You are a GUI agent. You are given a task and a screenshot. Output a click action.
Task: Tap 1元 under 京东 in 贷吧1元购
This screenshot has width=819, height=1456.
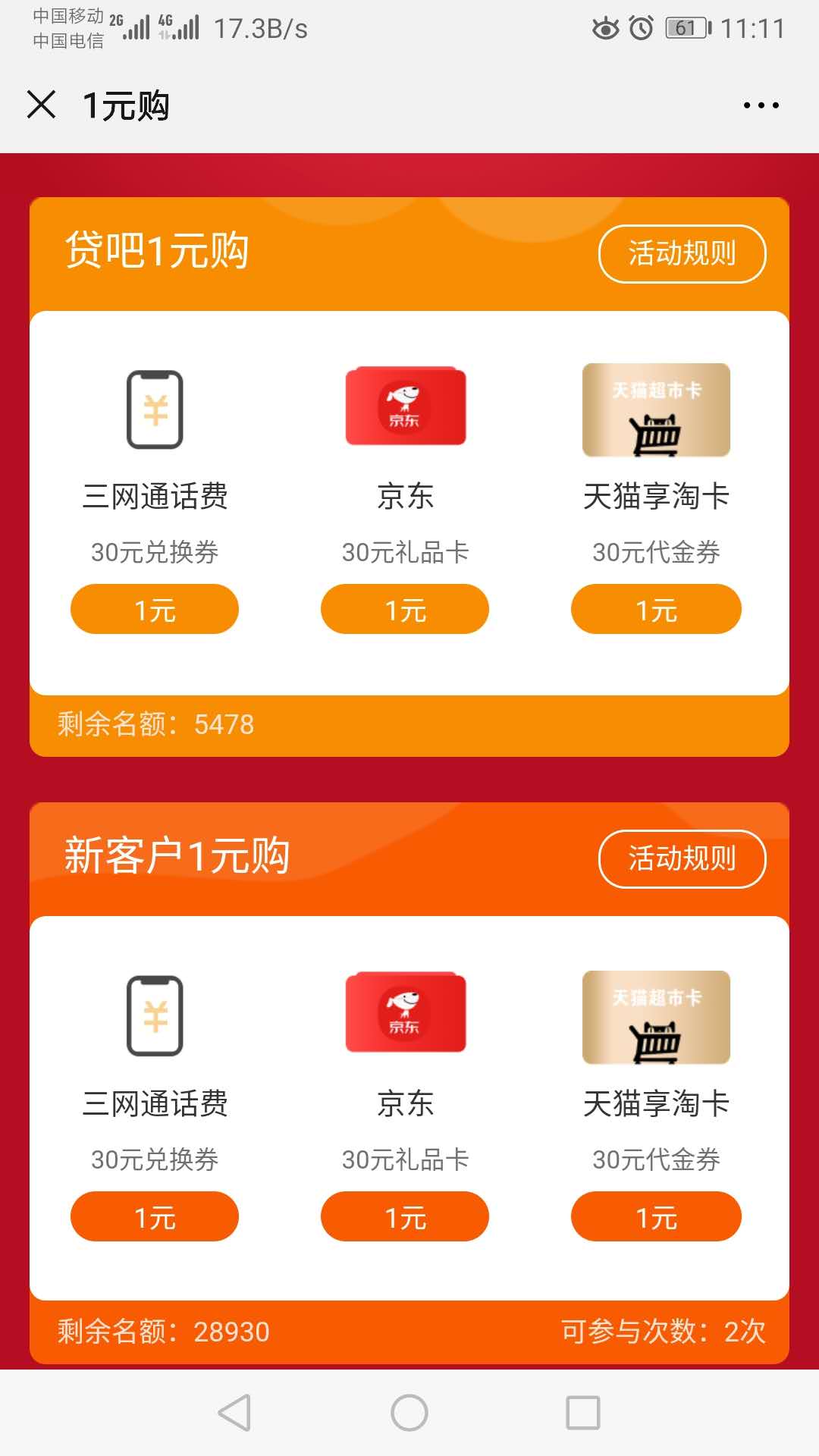(405, 609)
